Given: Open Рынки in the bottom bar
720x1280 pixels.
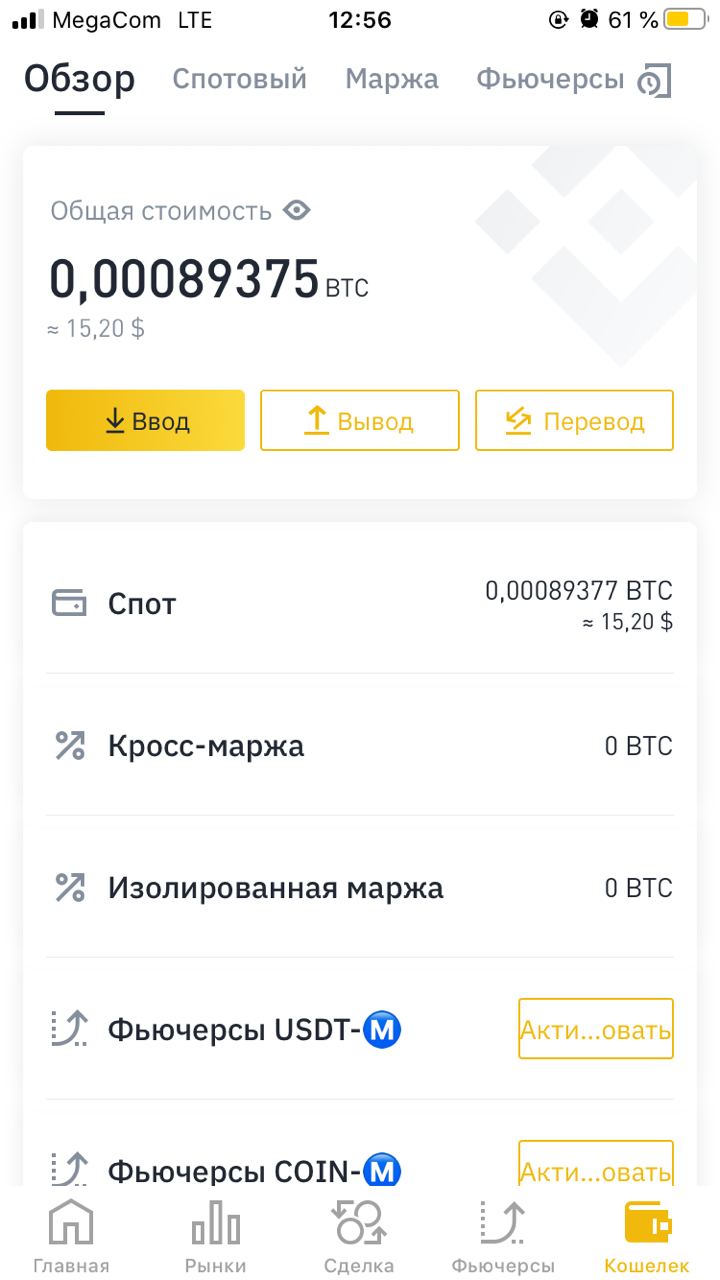Looking at the screenshot, I should pyautogui.click(x=215, y=1236).
